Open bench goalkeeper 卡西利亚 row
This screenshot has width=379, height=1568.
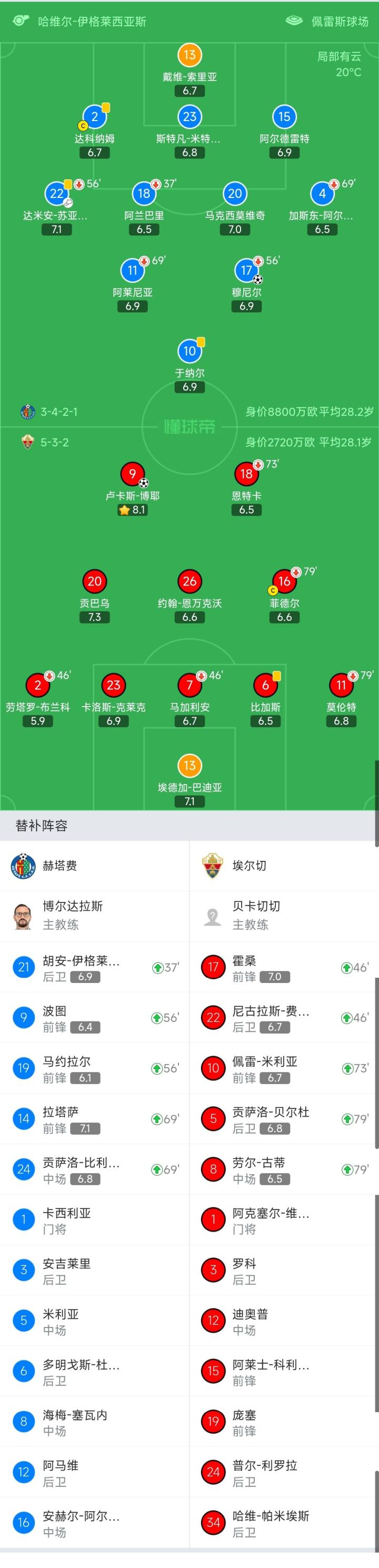pos(94,1220)
